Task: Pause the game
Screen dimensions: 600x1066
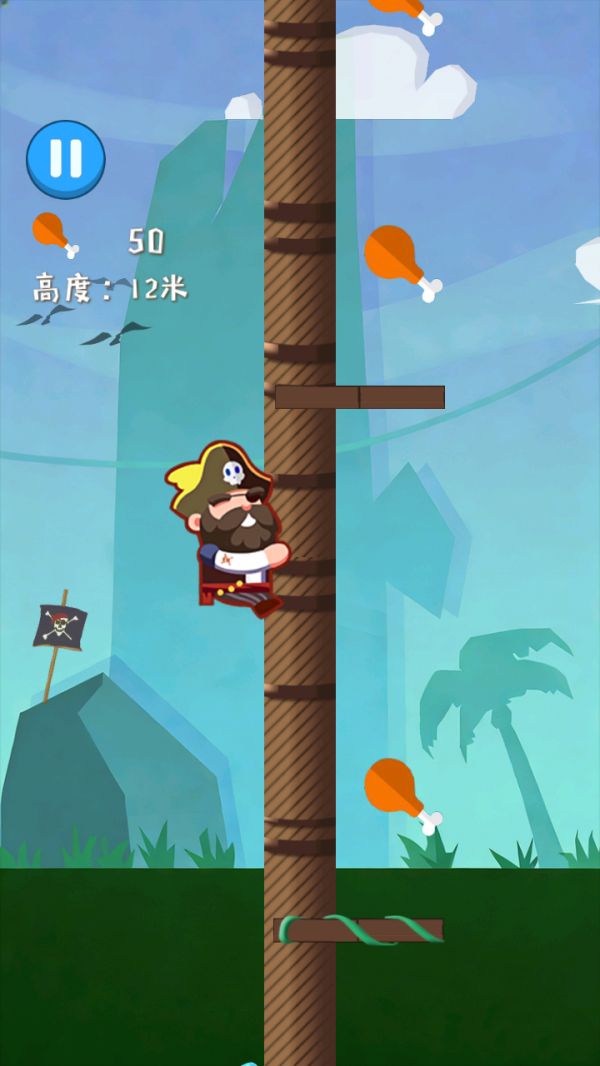Action: tap(65, 158)
